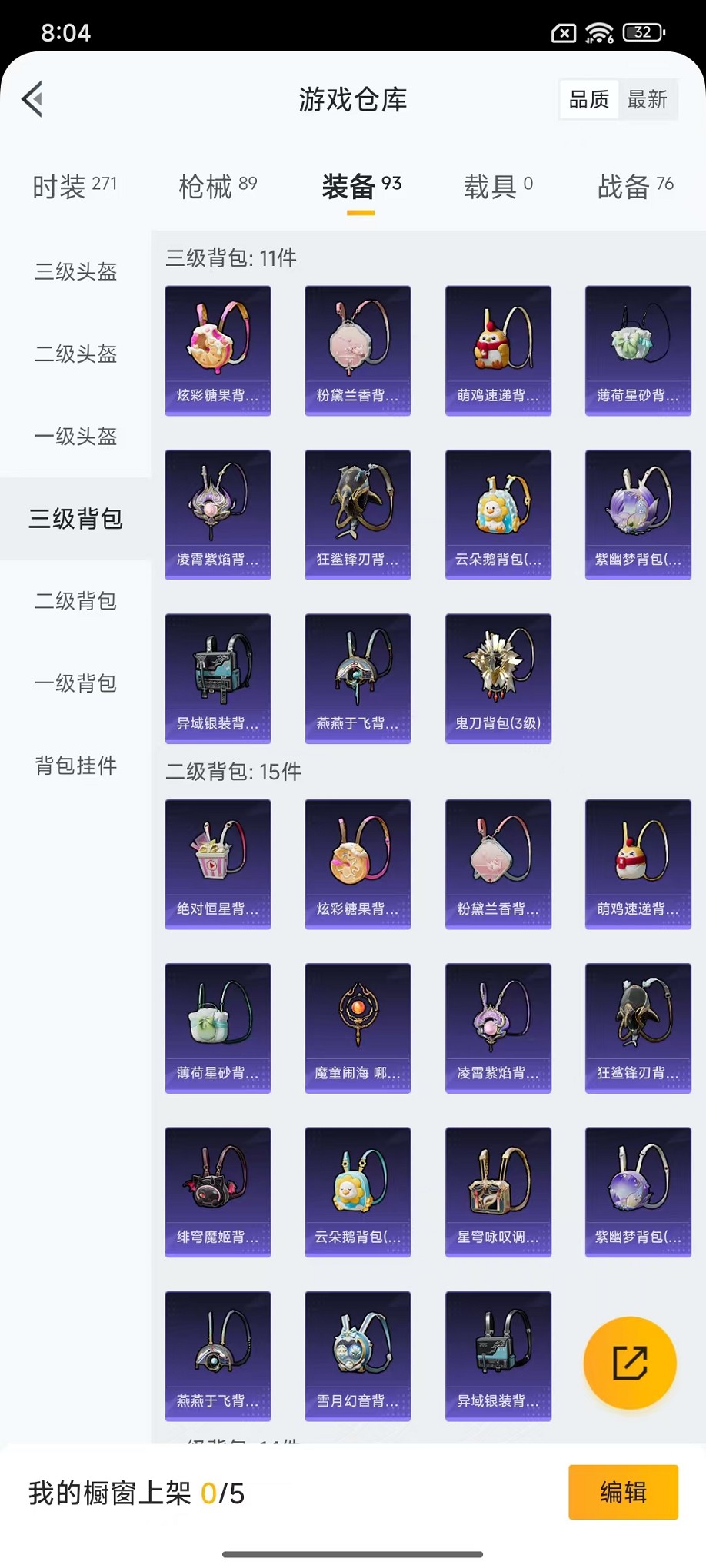The image size is (706, 1568).
Task: Open the 鬼刀背包(3级) item
Action: [498, 678]
